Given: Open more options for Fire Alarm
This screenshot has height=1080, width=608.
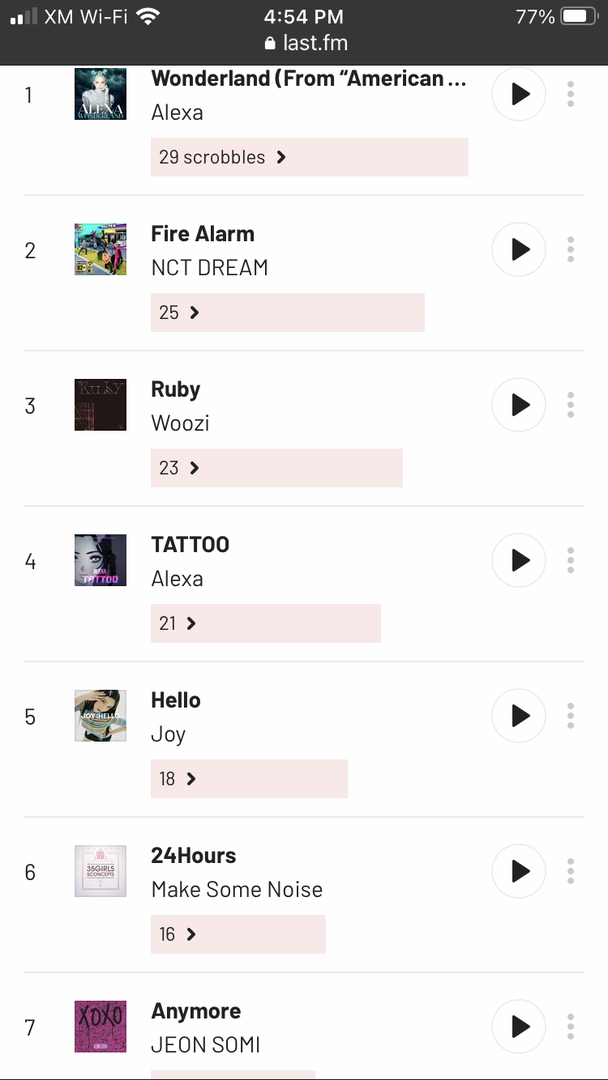Looking at the screenshot, I should [570, 249].
